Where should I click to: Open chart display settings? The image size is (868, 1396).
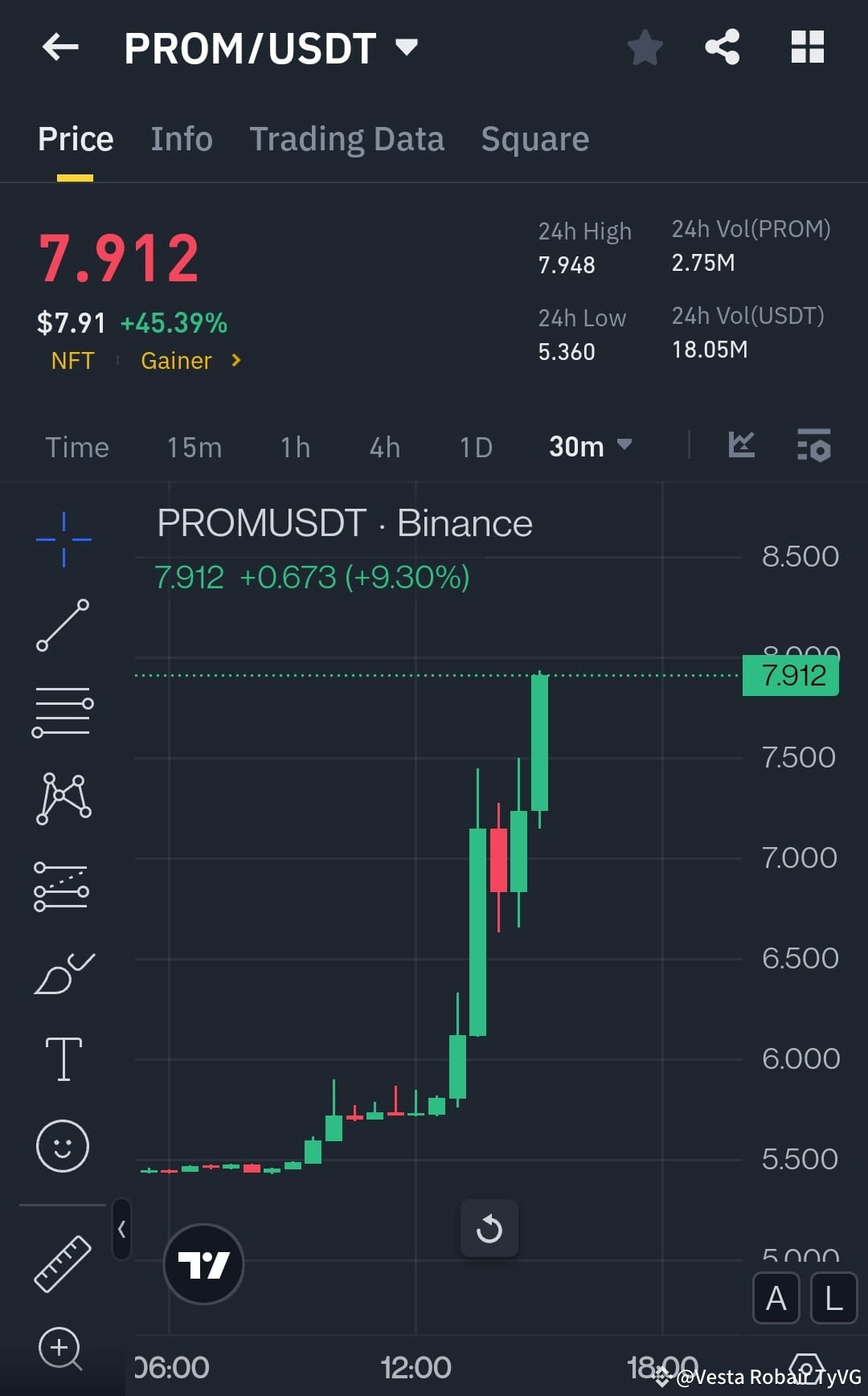[814, 446]
